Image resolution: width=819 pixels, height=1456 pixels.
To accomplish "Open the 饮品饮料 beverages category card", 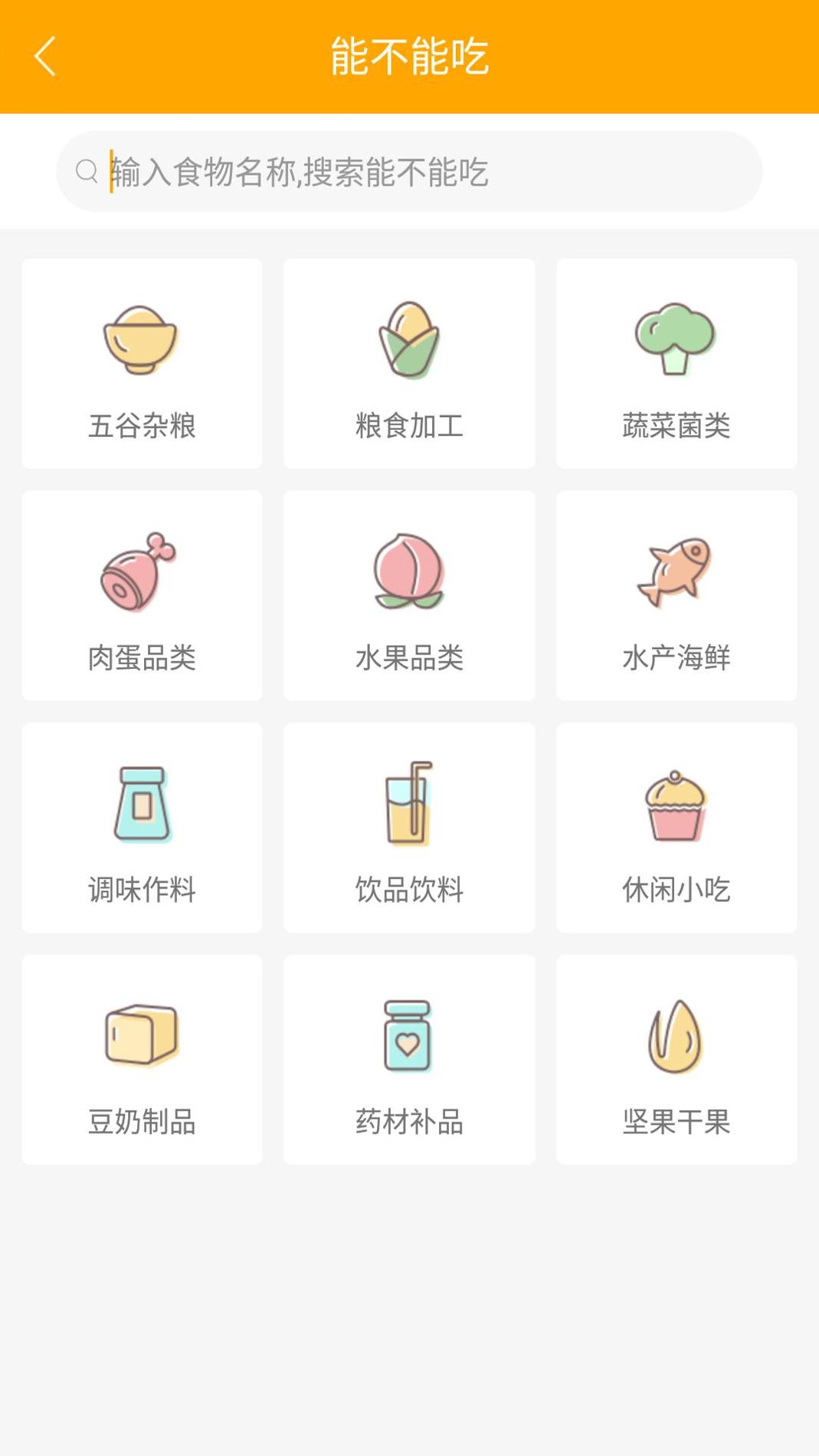I will pos(409,828).
